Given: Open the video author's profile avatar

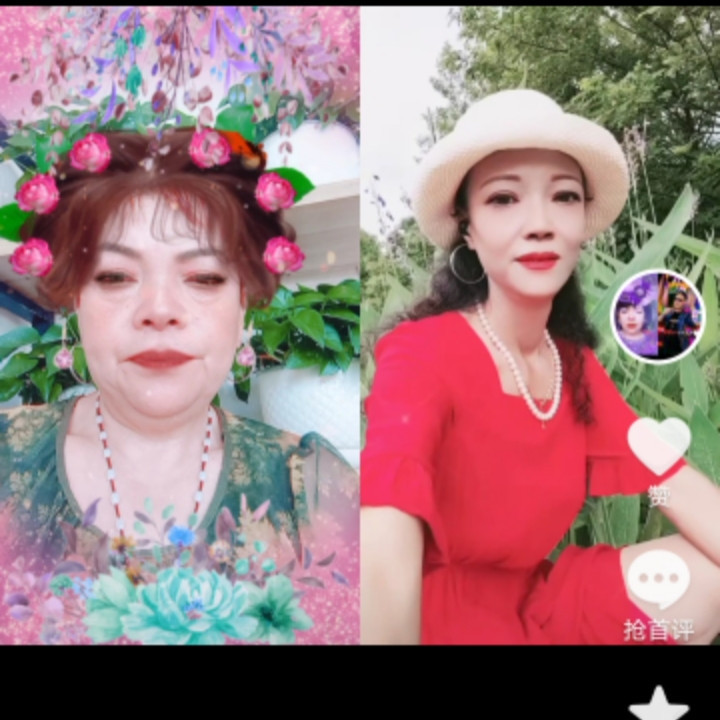Looking at the screenshot, I should coord(658,317).
